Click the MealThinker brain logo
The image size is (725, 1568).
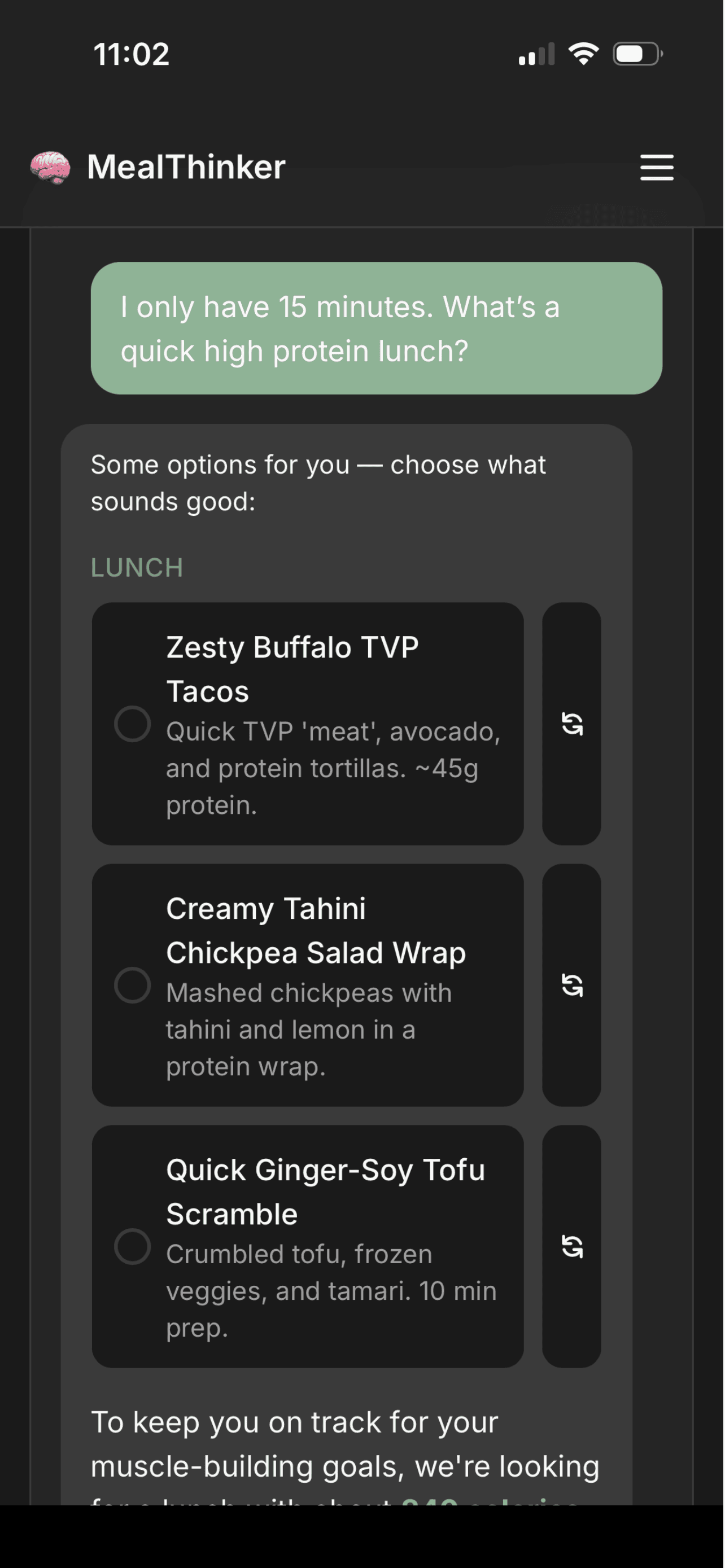click(50, 166)
